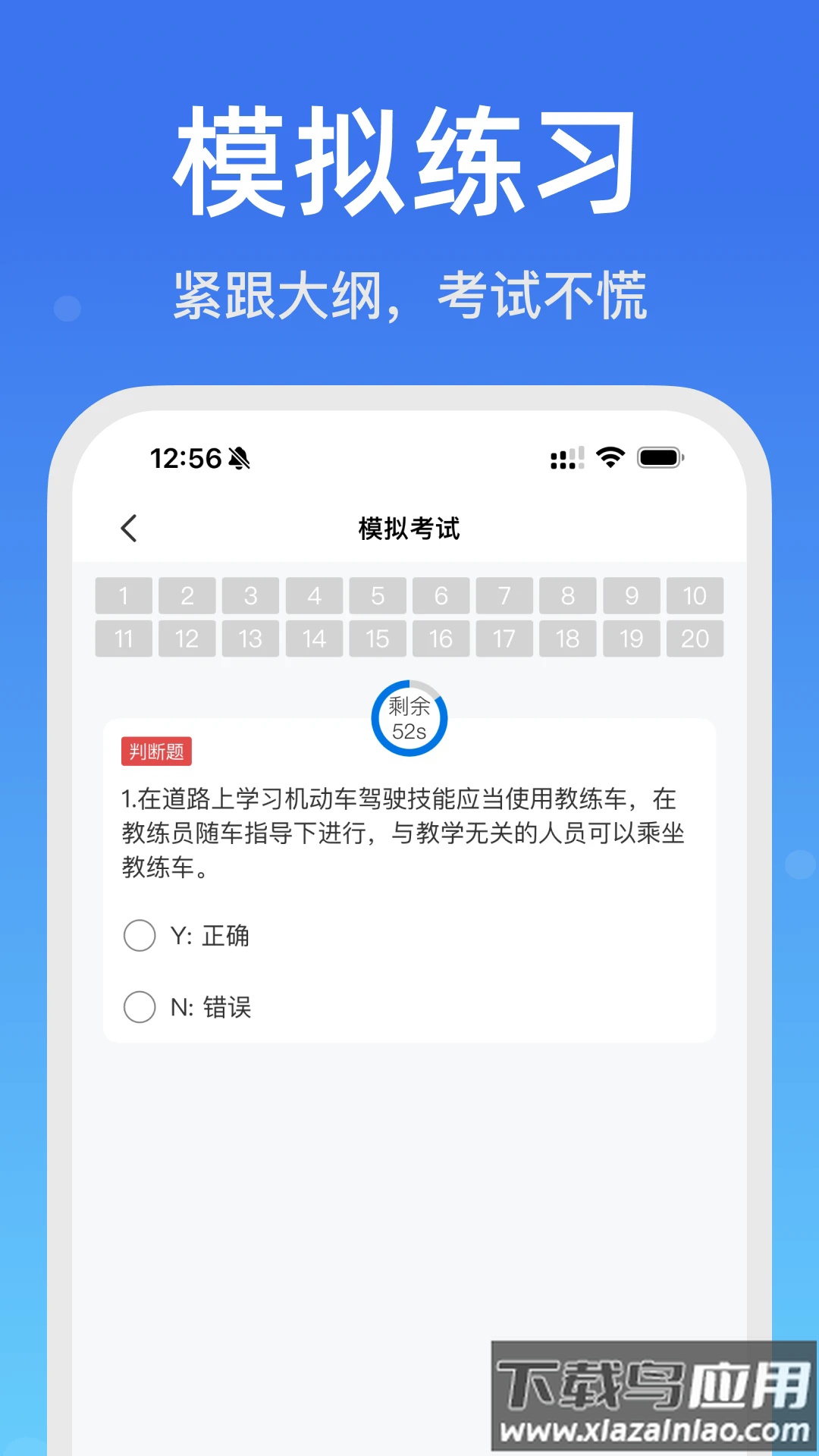Jump to question 15

(x=378, y=639)
